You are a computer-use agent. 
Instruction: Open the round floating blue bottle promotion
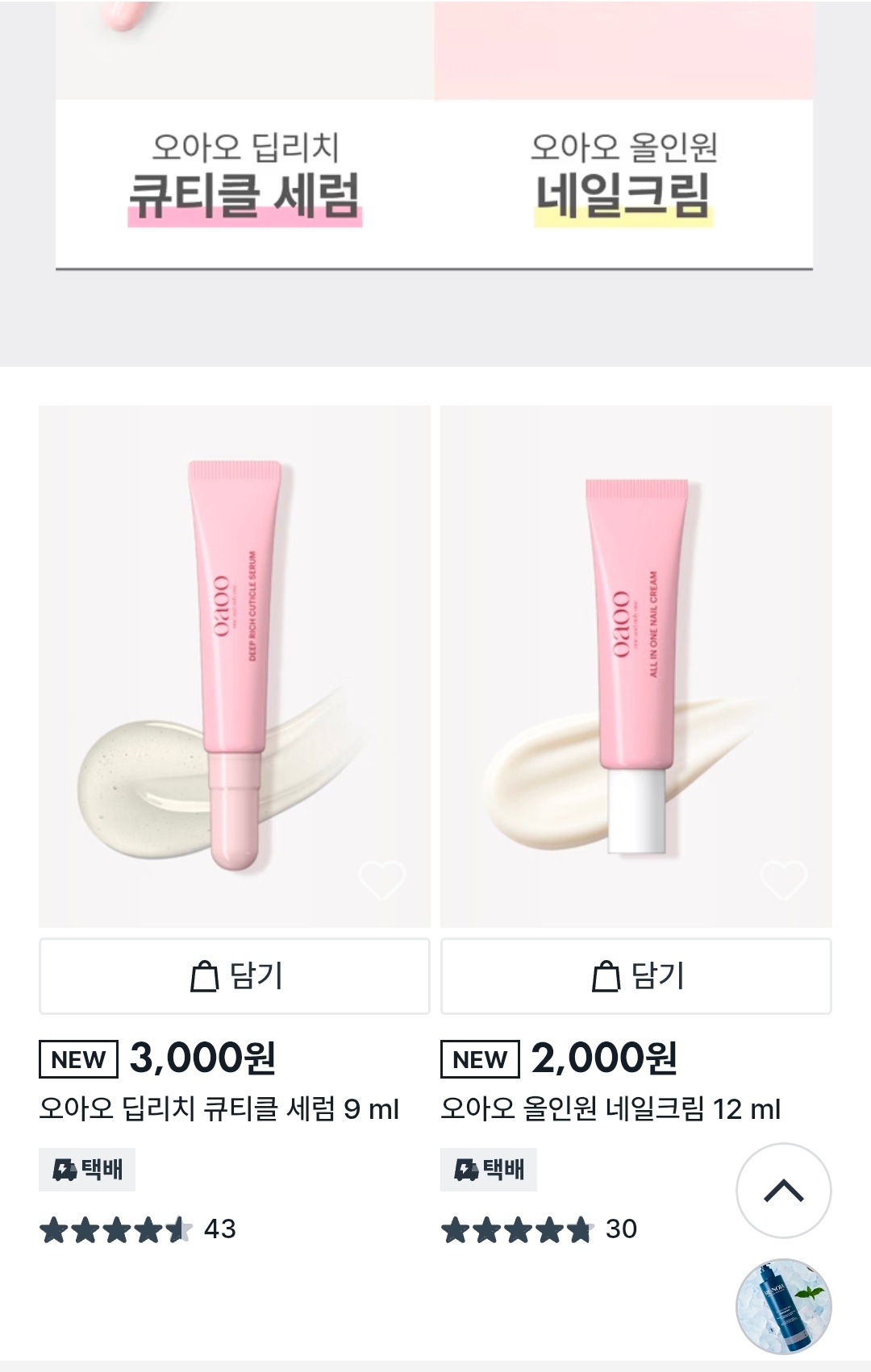point(783,1307)
